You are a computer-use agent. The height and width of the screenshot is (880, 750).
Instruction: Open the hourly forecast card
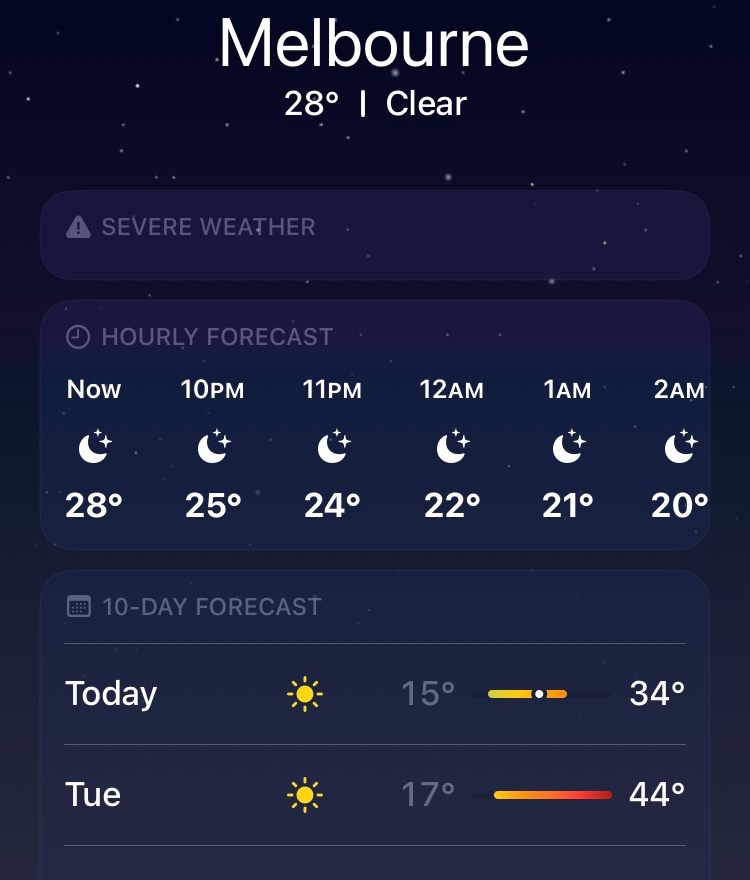375,425
